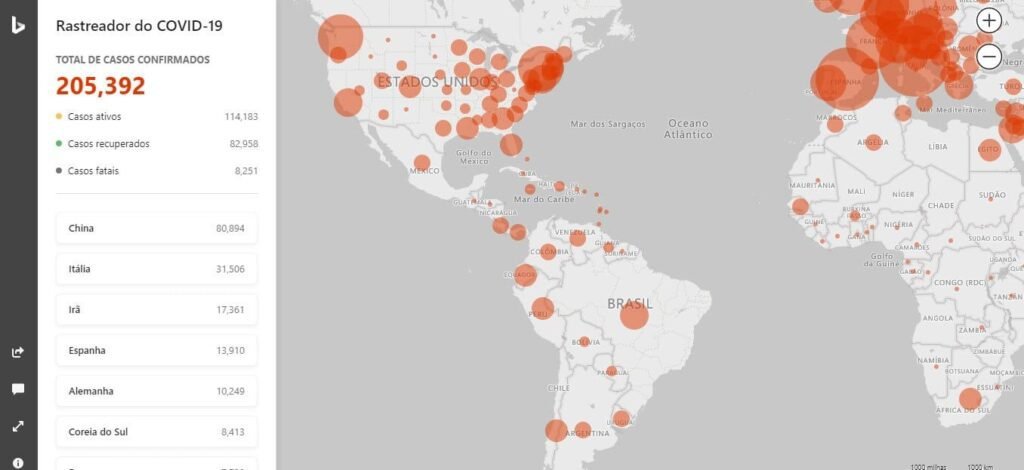Open the Irã country row
The image size is (1024, 470).
(x=157, y=310)
